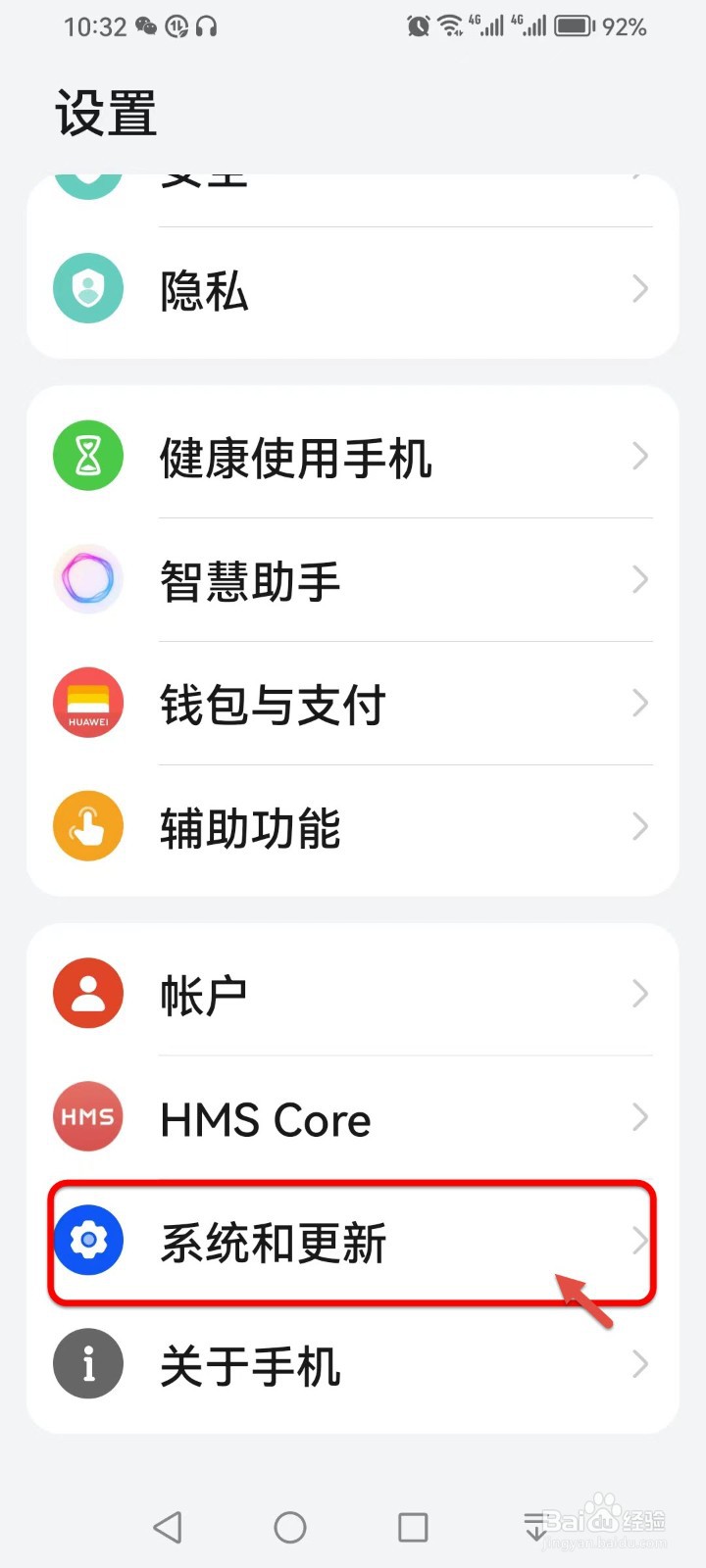Open 钱包与支付 wallet and payment

[x=353, y=704]
